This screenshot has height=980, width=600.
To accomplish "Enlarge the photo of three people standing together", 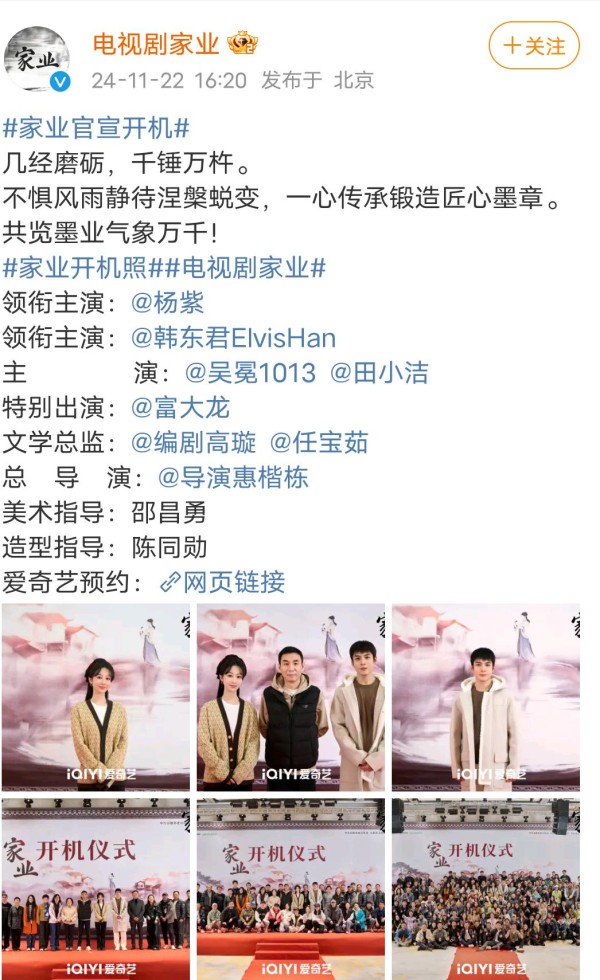I will pos(290,697).
